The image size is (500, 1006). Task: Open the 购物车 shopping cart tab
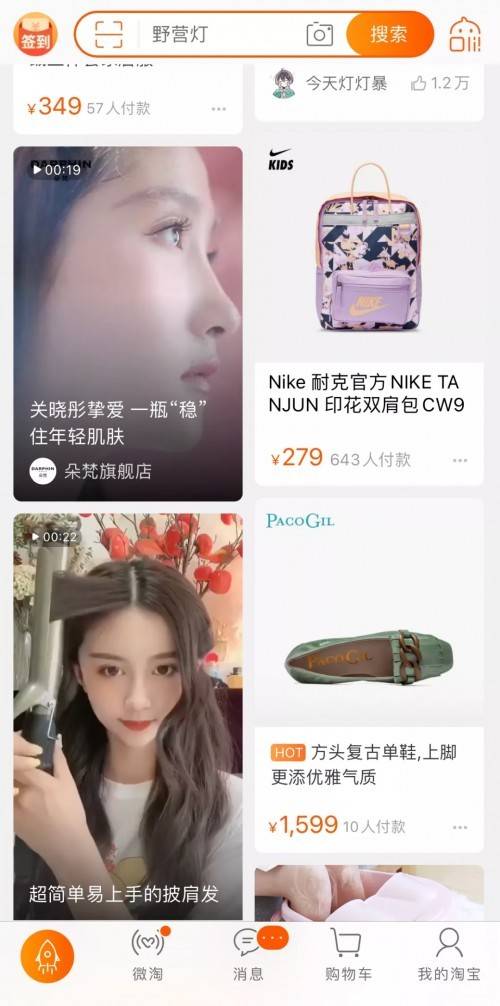pos(349,955)
